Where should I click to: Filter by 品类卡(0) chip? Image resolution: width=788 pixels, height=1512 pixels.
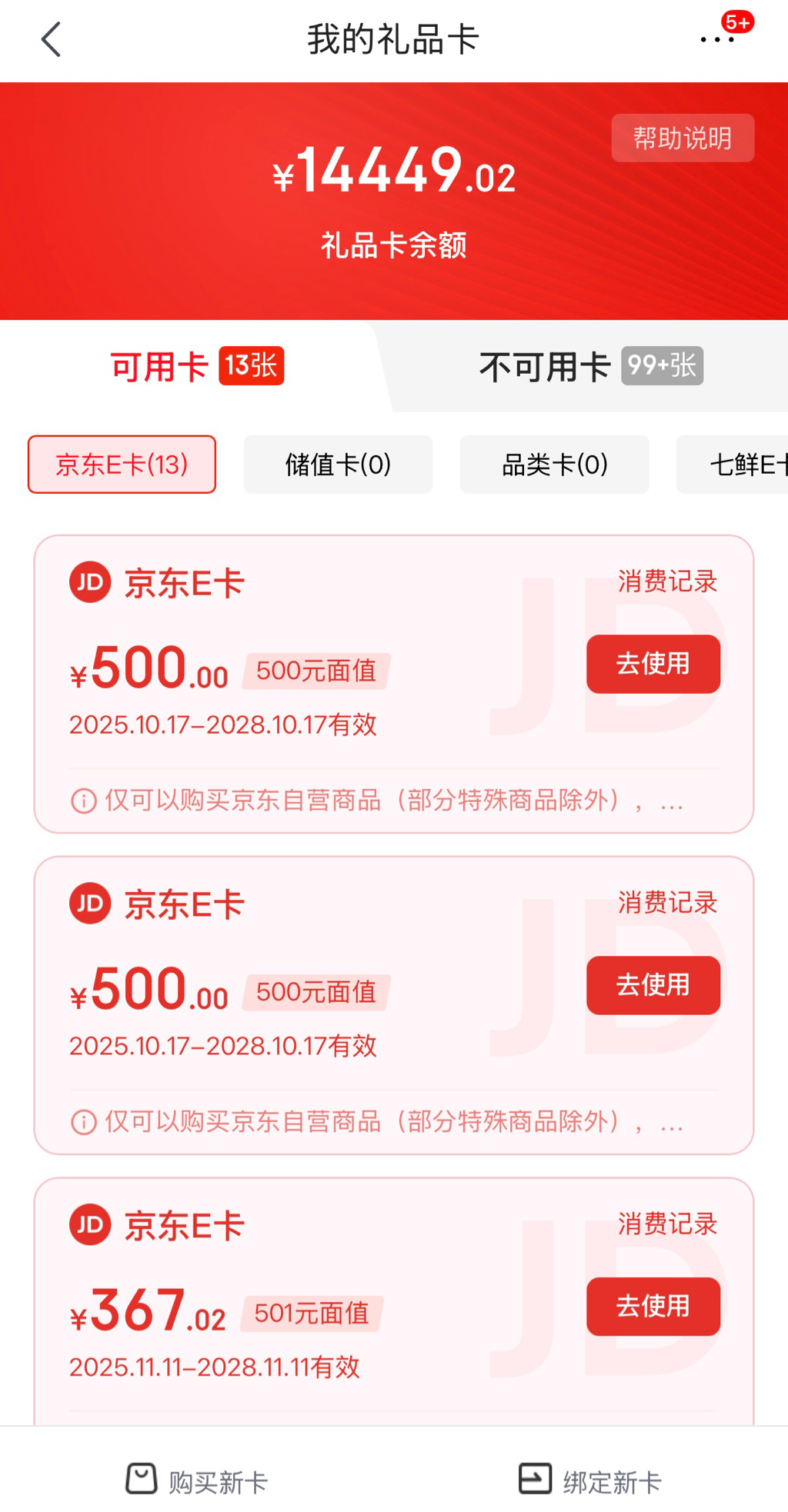point(554,465)
